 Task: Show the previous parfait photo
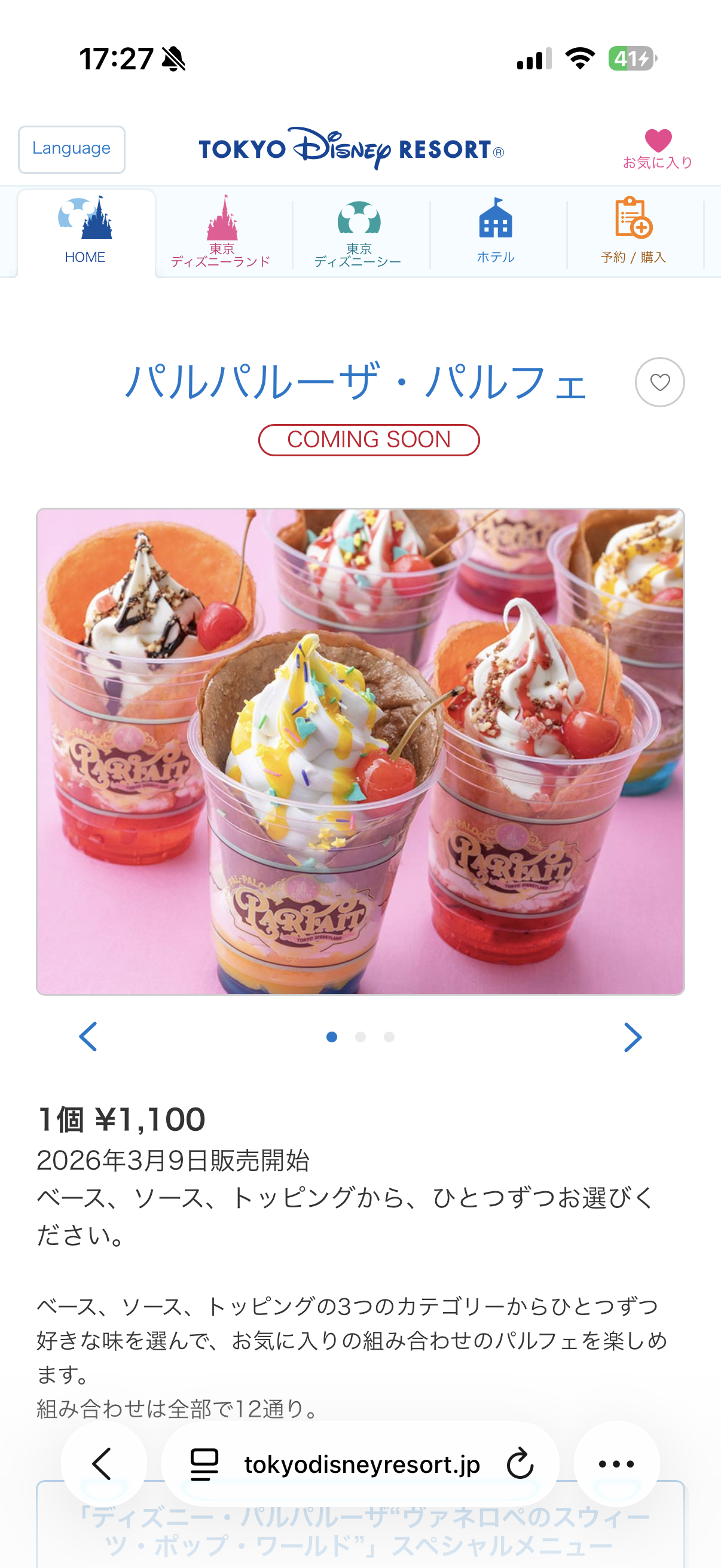(x=88, y=1036)
